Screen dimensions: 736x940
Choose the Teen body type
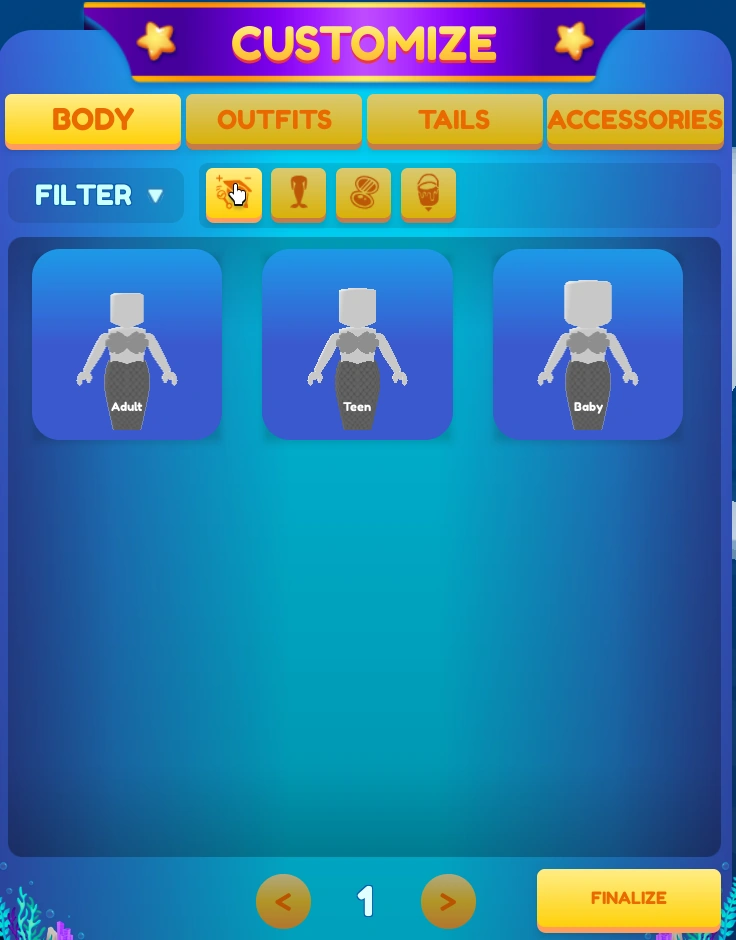[357, 344]
